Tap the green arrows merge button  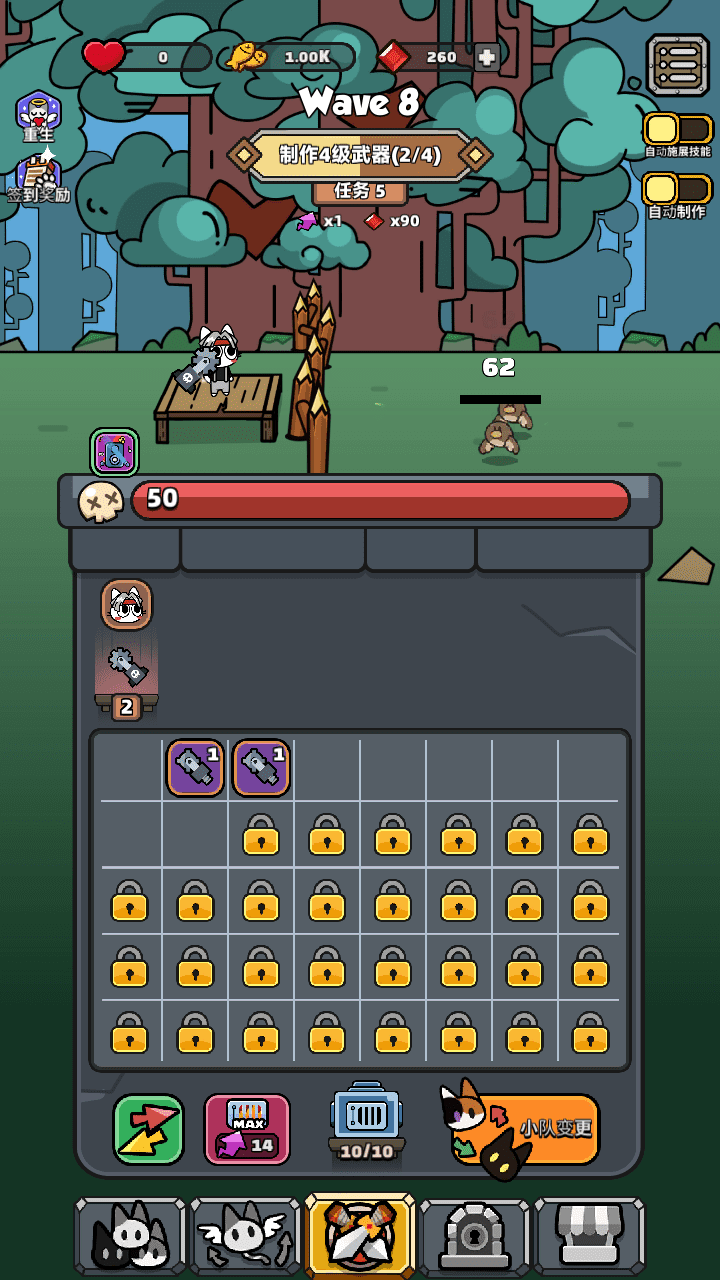(x=148, y=1129)
